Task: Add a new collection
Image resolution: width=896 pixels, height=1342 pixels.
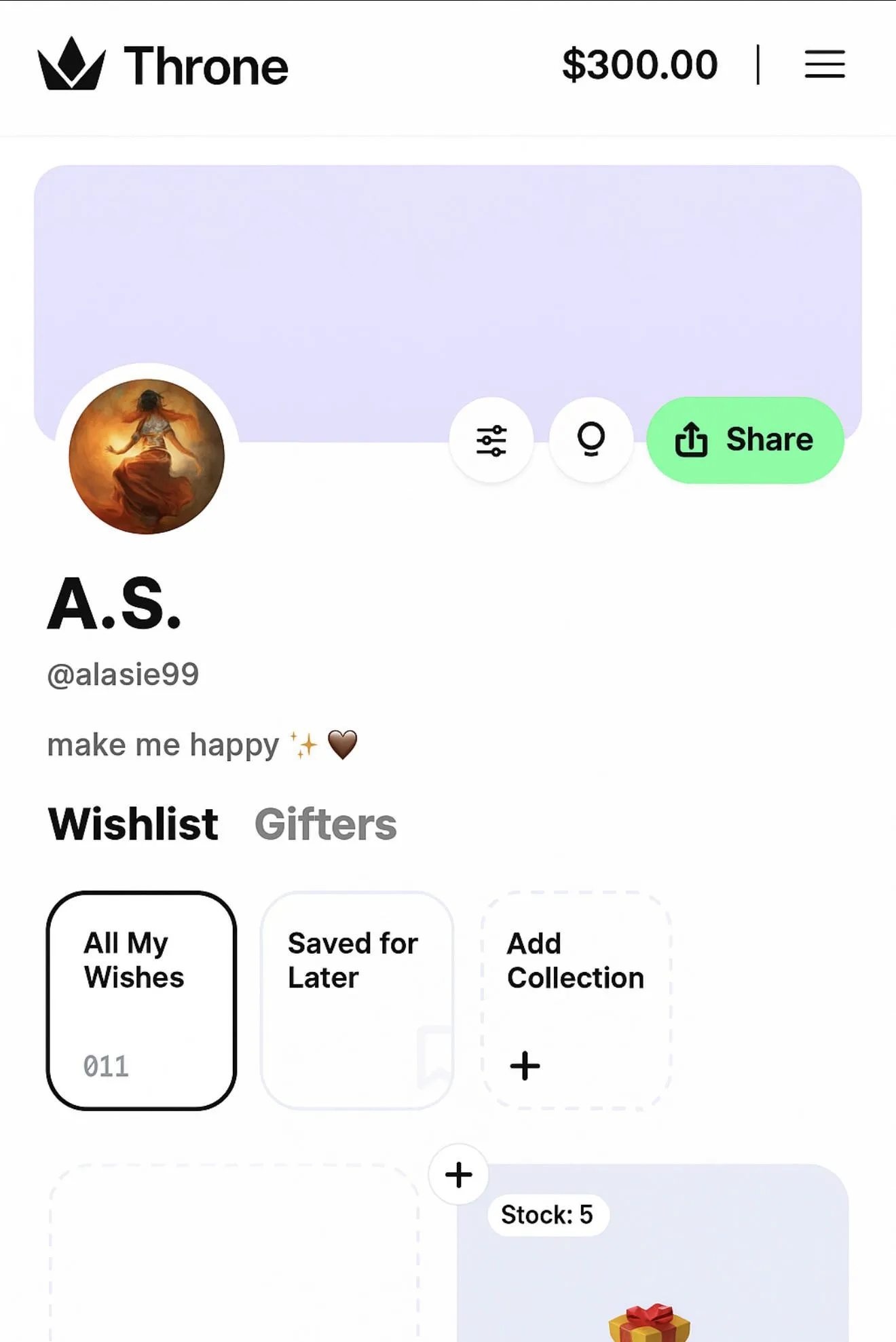Action: pos(576,1000)
